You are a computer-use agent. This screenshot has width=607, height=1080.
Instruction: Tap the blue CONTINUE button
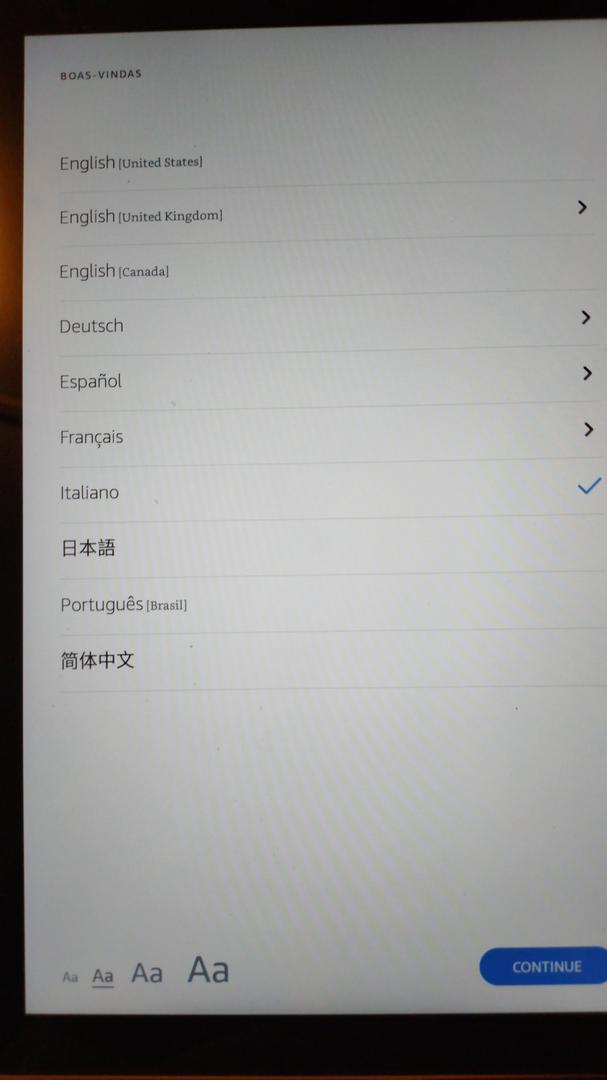pos(546,967)
